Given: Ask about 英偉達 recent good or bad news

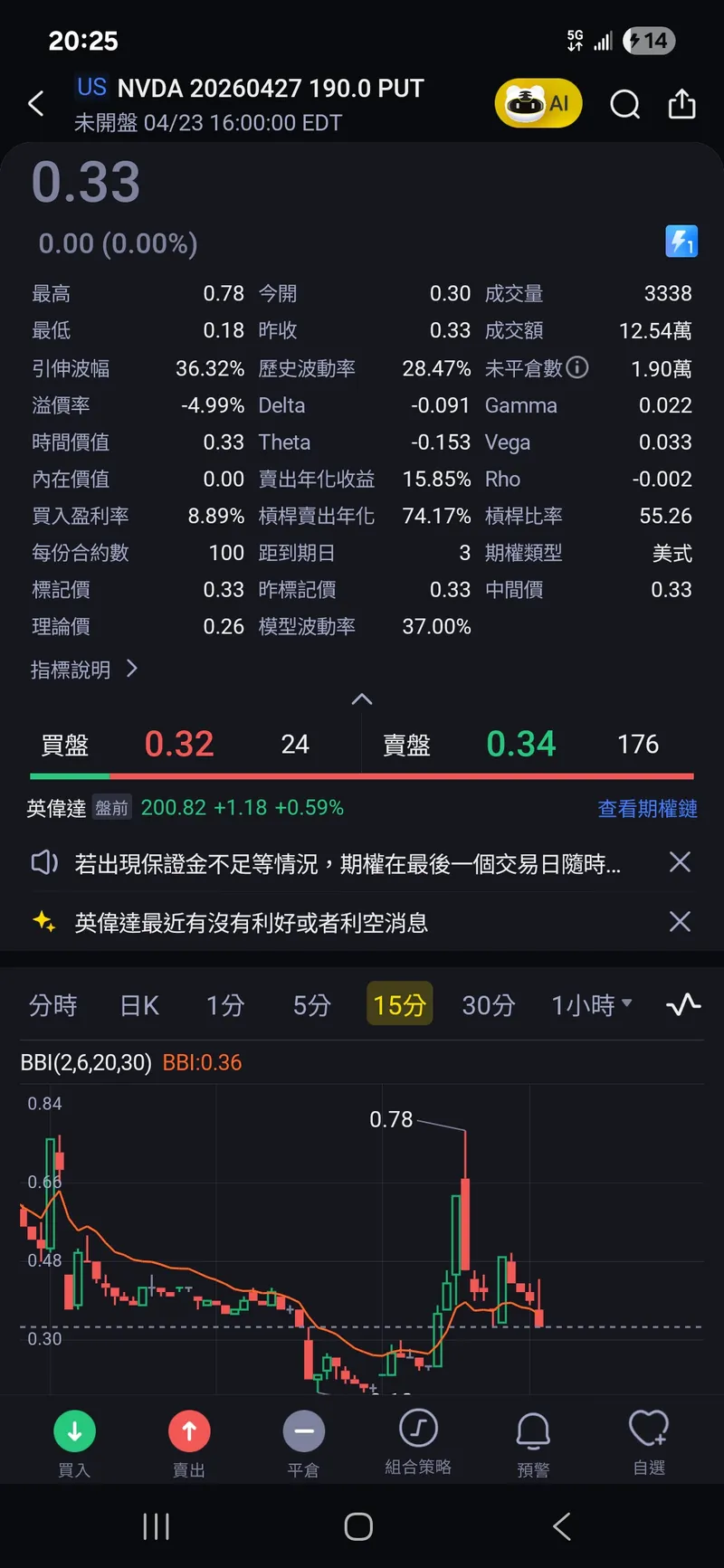Looking at the screenshot, I should pos(251,923).
